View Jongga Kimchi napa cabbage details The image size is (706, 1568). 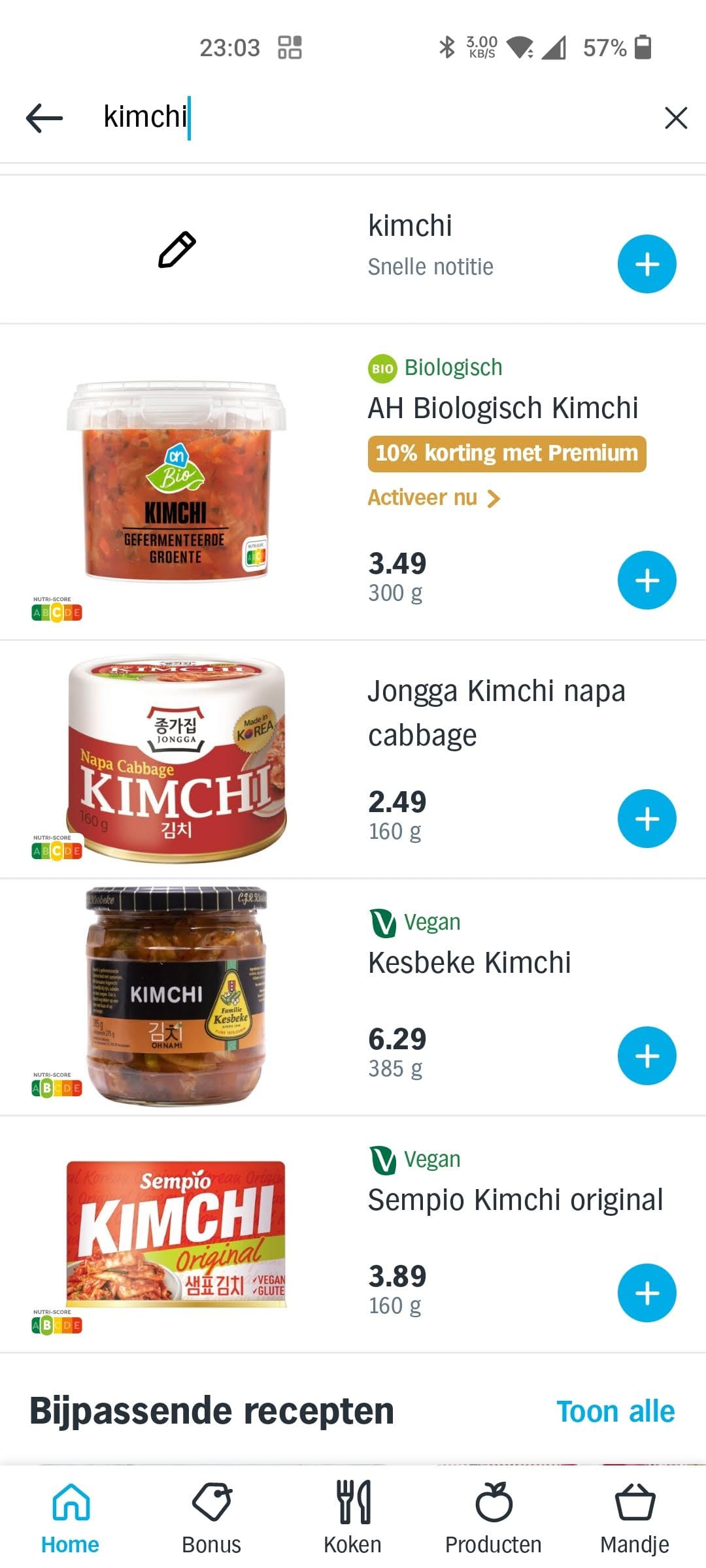pyautogui.click(x=496, y=712)
